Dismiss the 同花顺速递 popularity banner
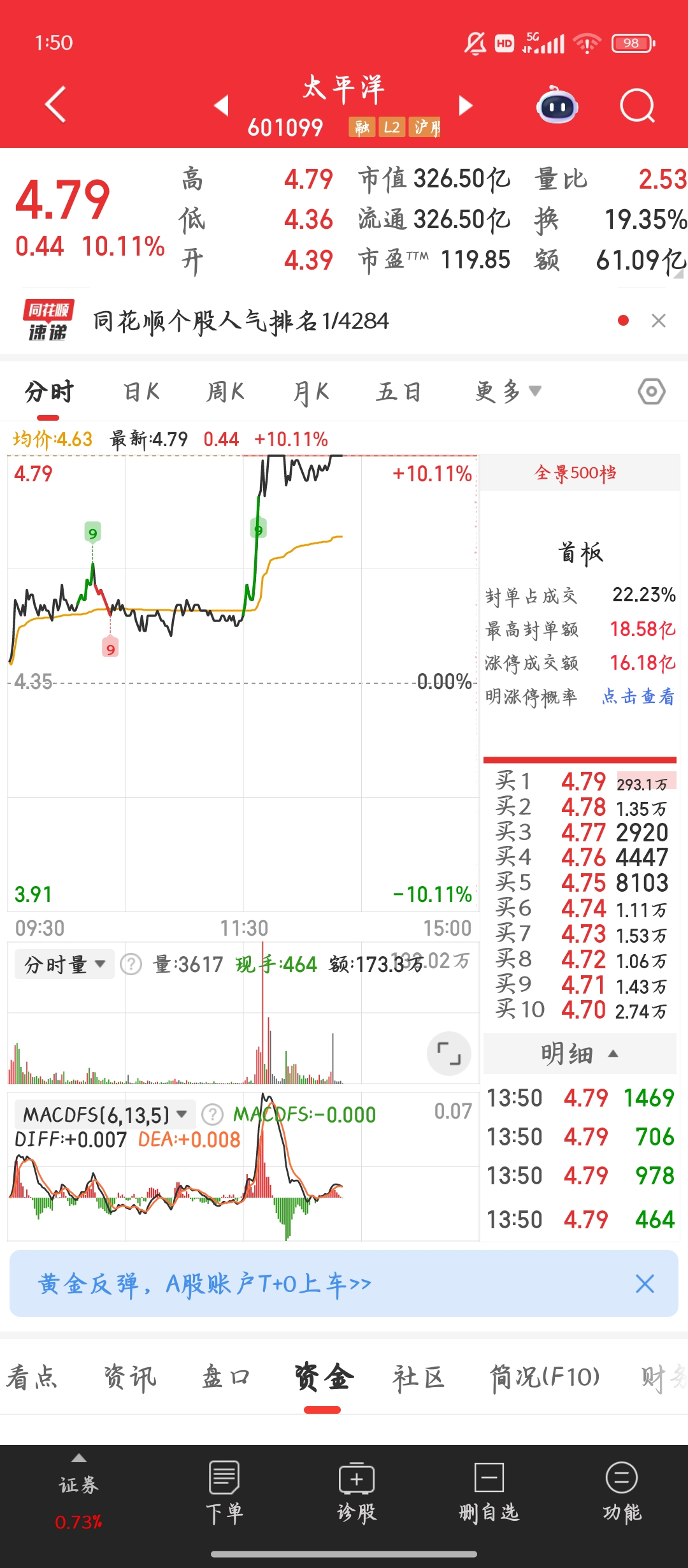Screen dimensions: 688x1568 click(x=659, y=321)
